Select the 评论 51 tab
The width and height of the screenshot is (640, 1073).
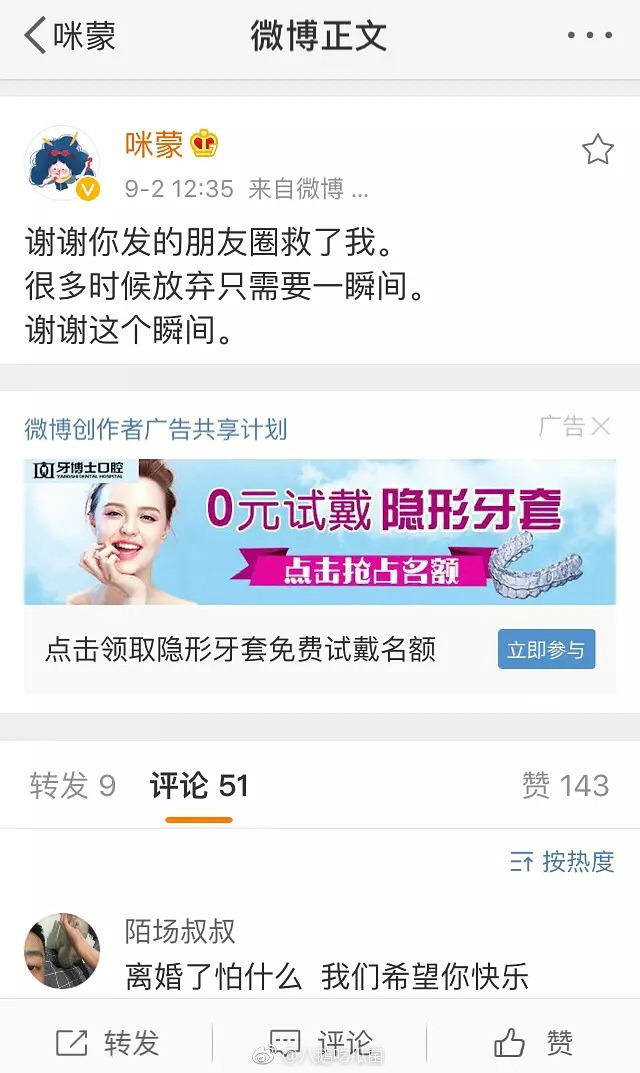[199, 786]
